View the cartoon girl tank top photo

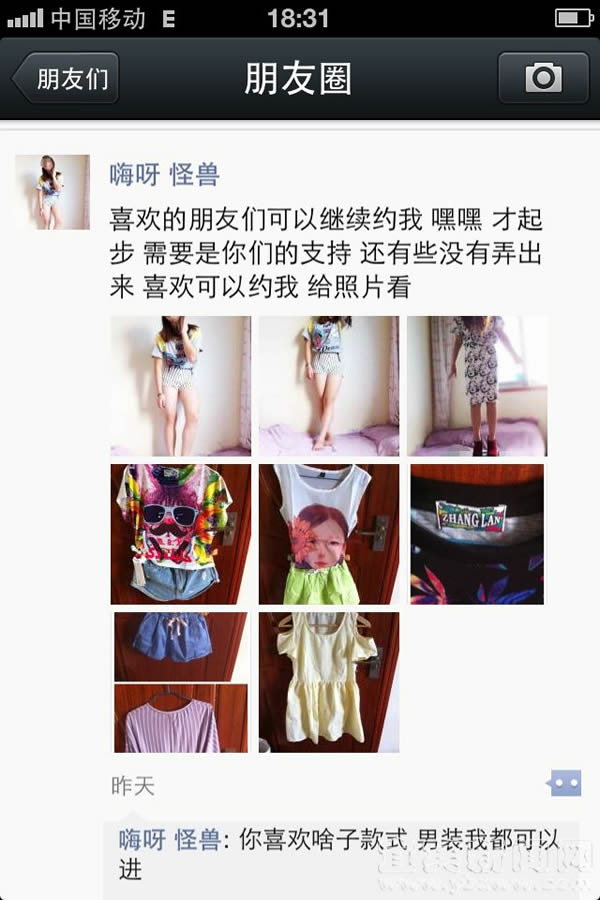[x=328, y=534]
